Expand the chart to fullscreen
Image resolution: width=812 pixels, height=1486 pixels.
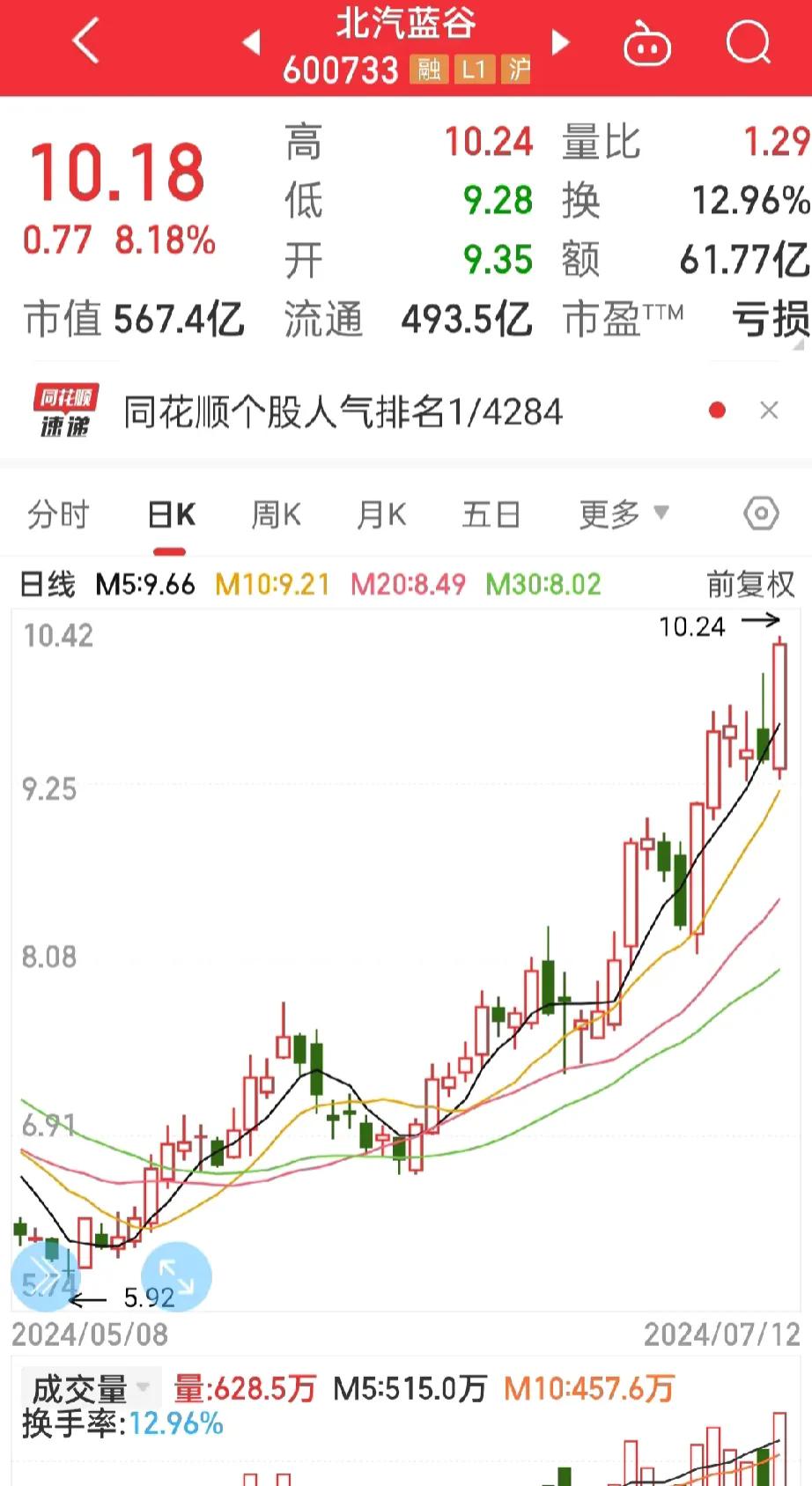(176, 1277)
